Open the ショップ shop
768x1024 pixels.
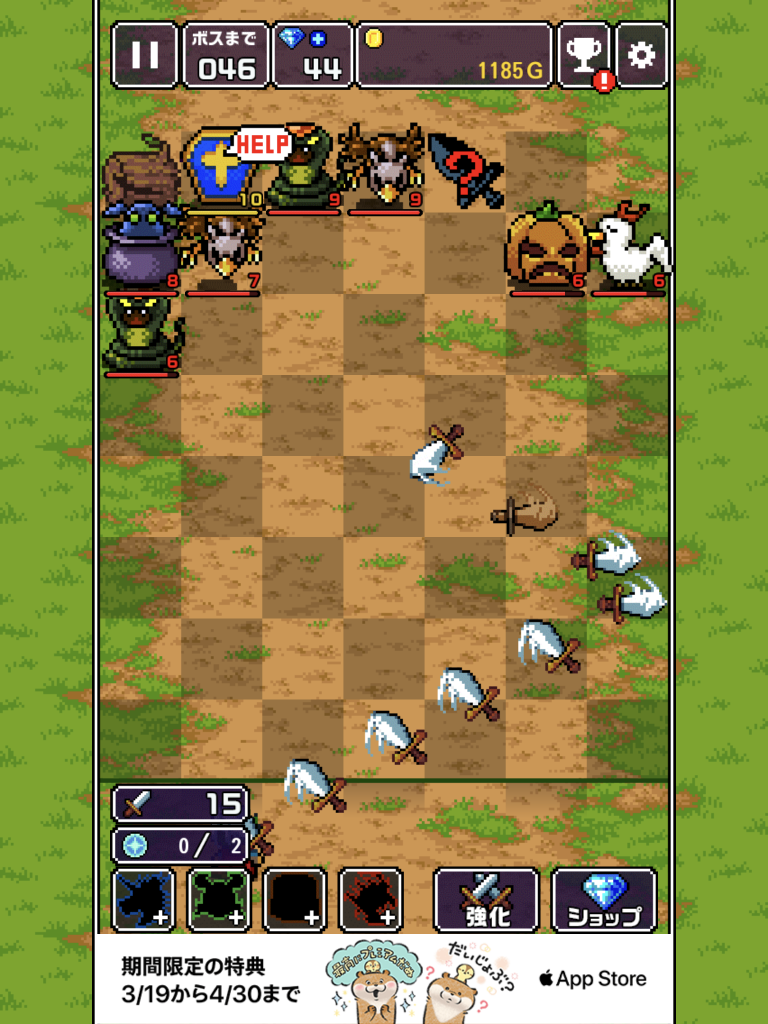(x=603, y=898)
